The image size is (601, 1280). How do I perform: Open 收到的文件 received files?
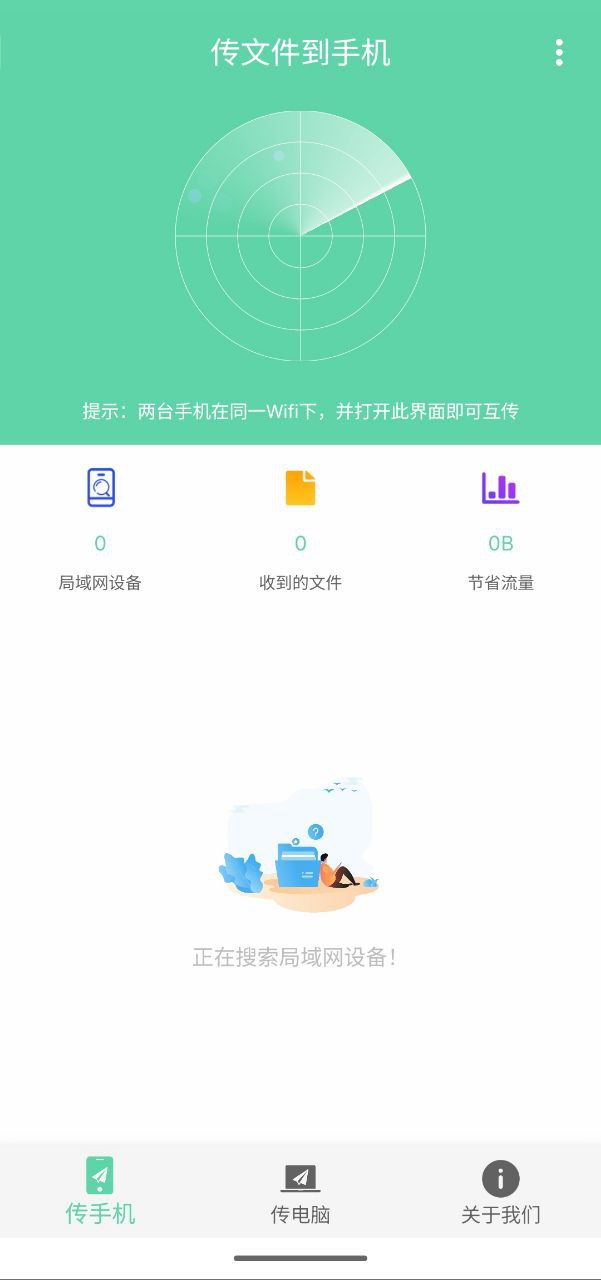click(300, 530)
